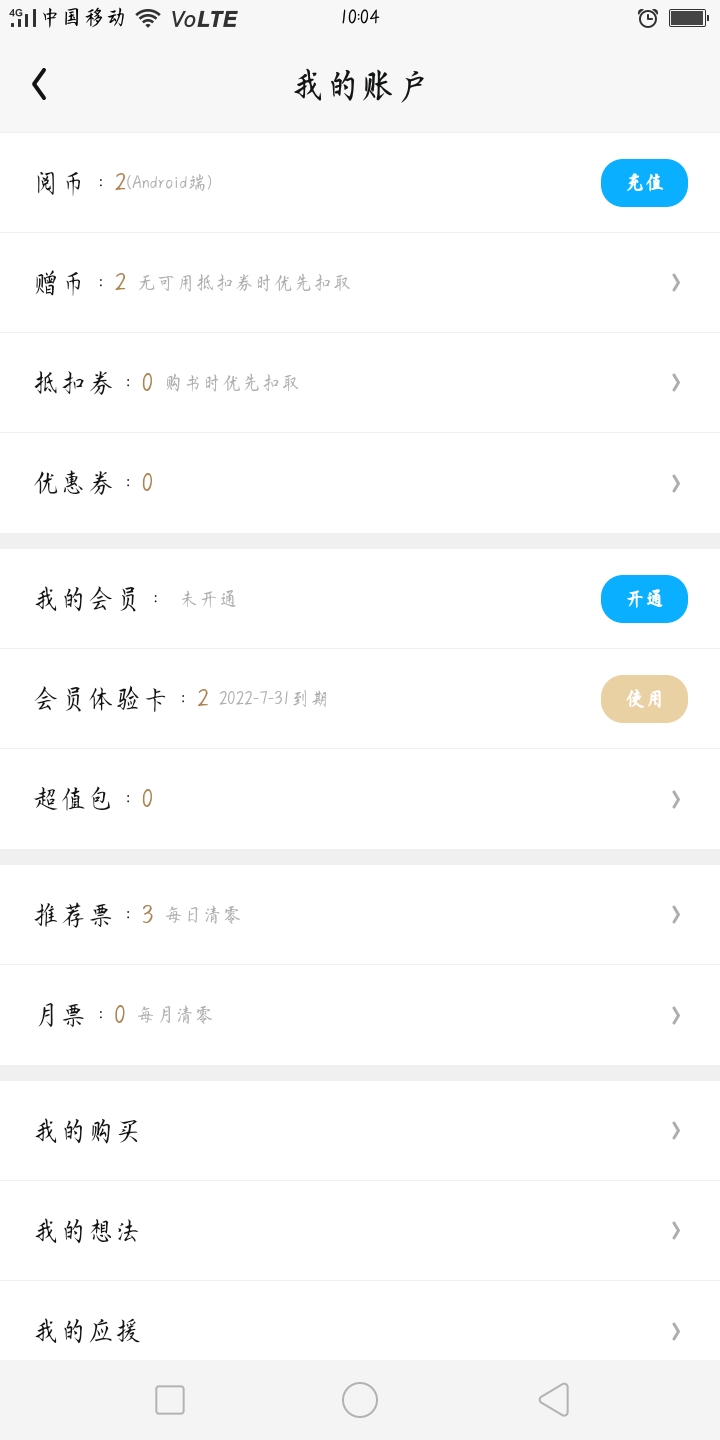Tap the 充值 recharge button
Viewport: 720px width, 1440px height.
coord(644,183)
